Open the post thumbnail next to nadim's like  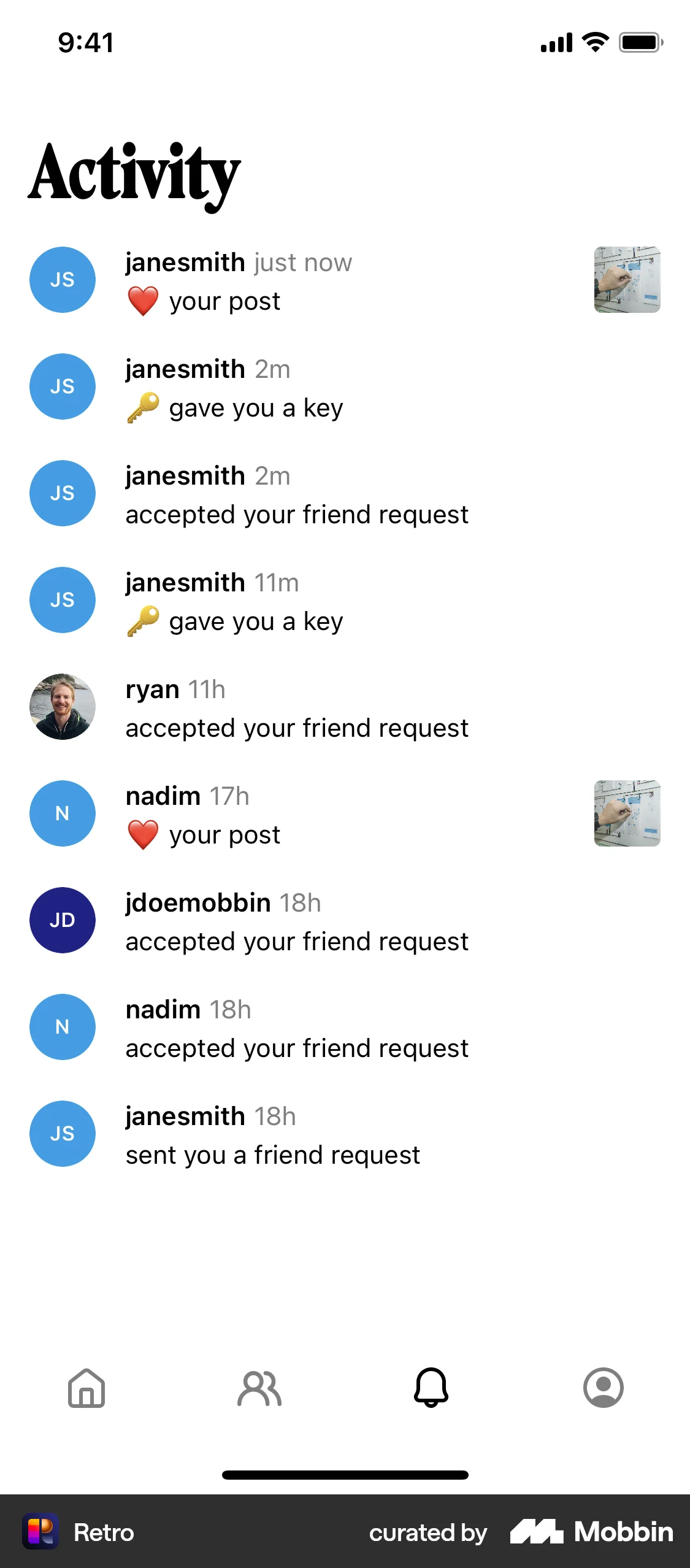click(x=626, y=813)
